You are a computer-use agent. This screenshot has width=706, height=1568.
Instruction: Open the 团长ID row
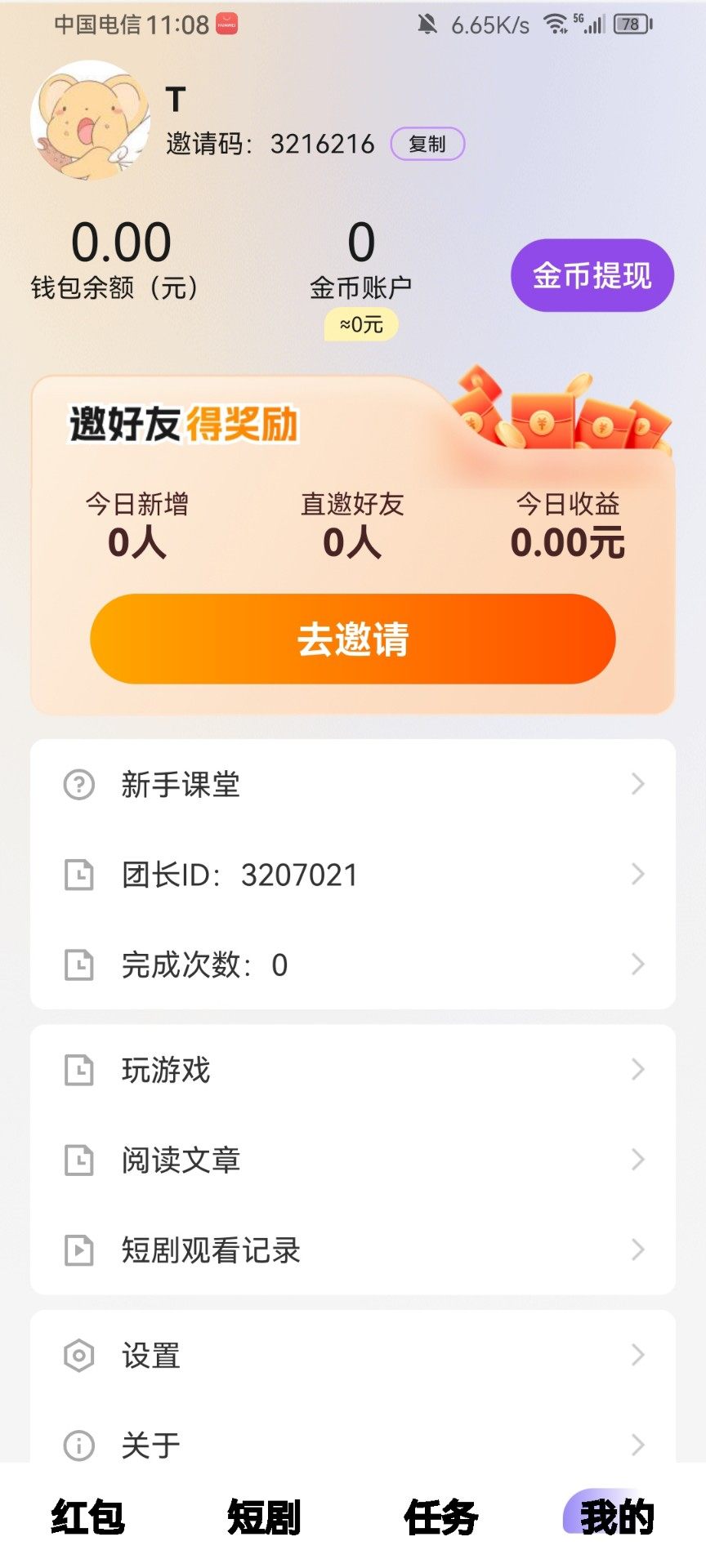point(352,875)
